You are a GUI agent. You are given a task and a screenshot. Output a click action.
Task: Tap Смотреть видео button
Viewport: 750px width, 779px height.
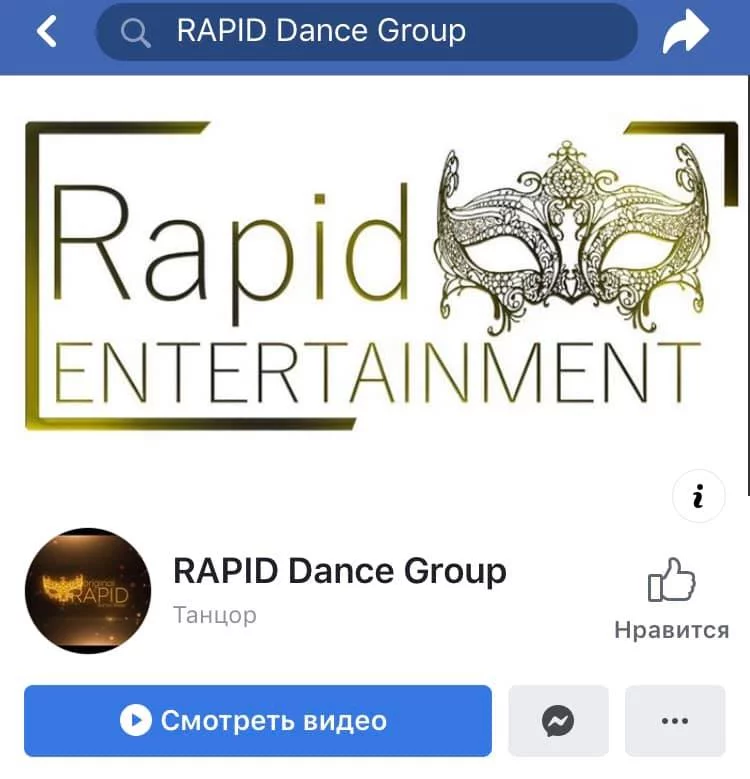click(258, 720)
